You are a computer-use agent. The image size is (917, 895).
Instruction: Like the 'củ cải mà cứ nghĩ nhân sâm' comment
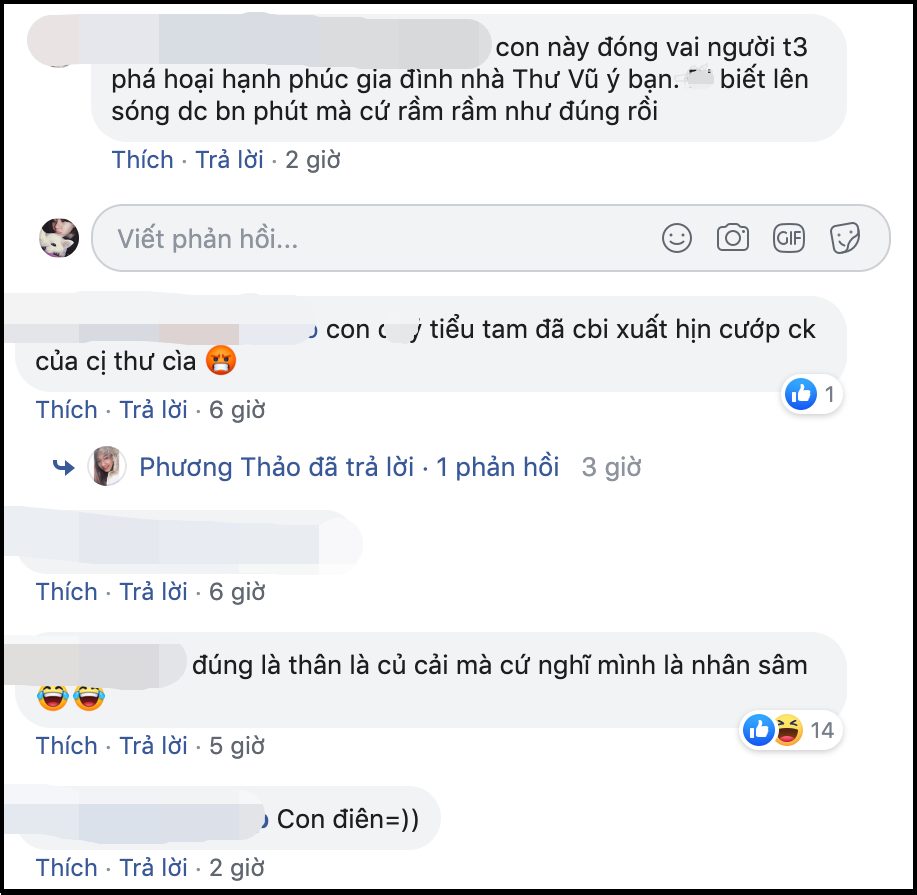tap(66, 746)
